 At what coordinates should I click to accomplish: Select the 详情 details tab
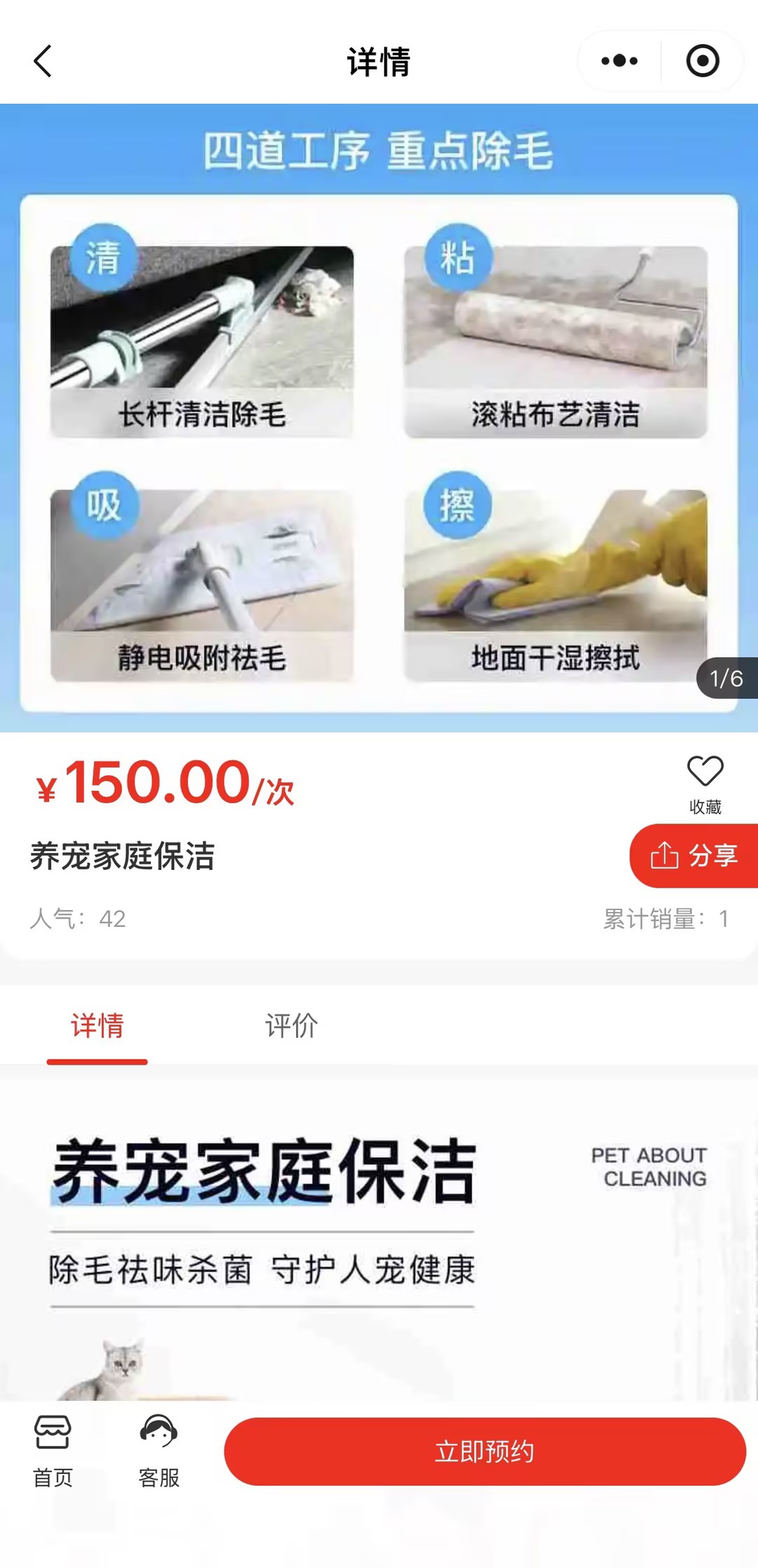tap(98, 1025)
